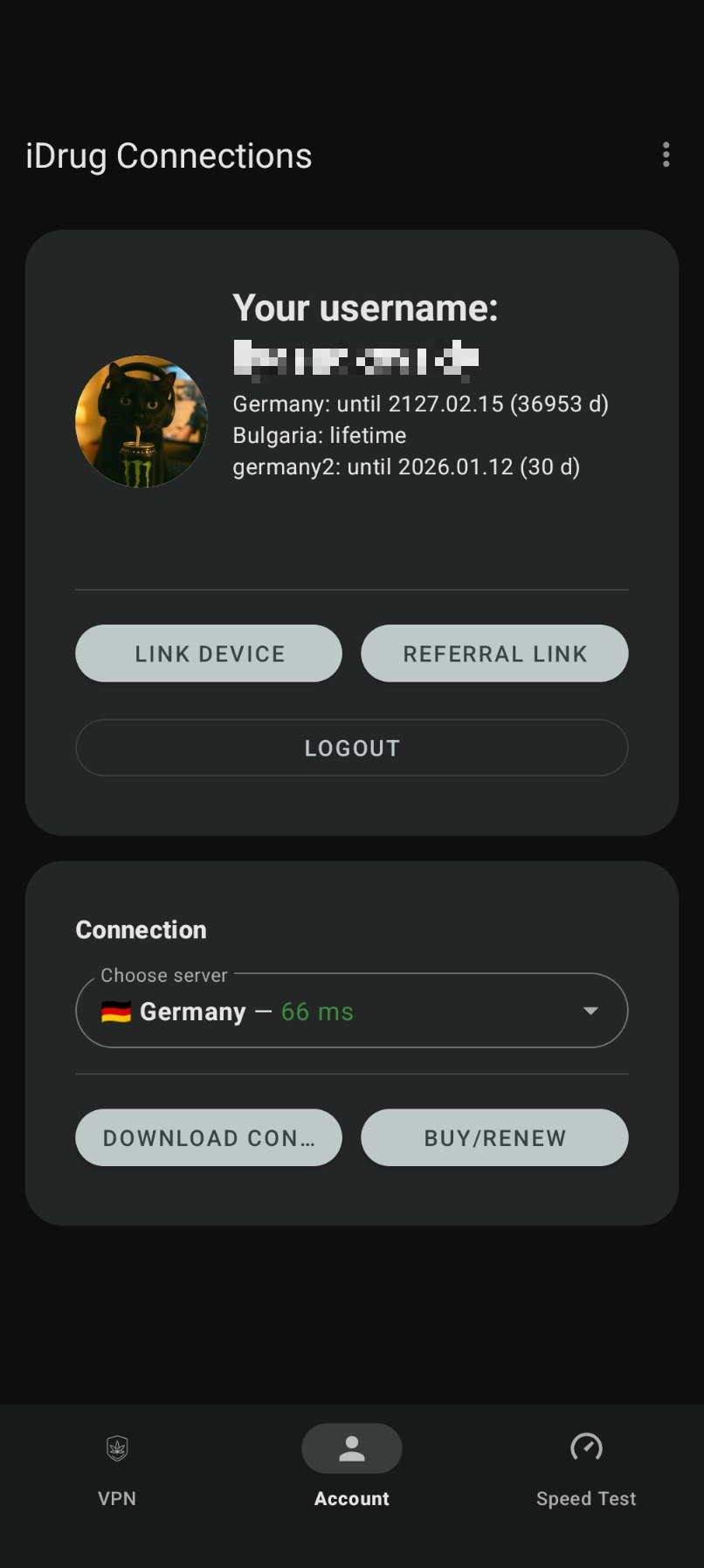Open the three-dot overflow menu

point(666,155)
